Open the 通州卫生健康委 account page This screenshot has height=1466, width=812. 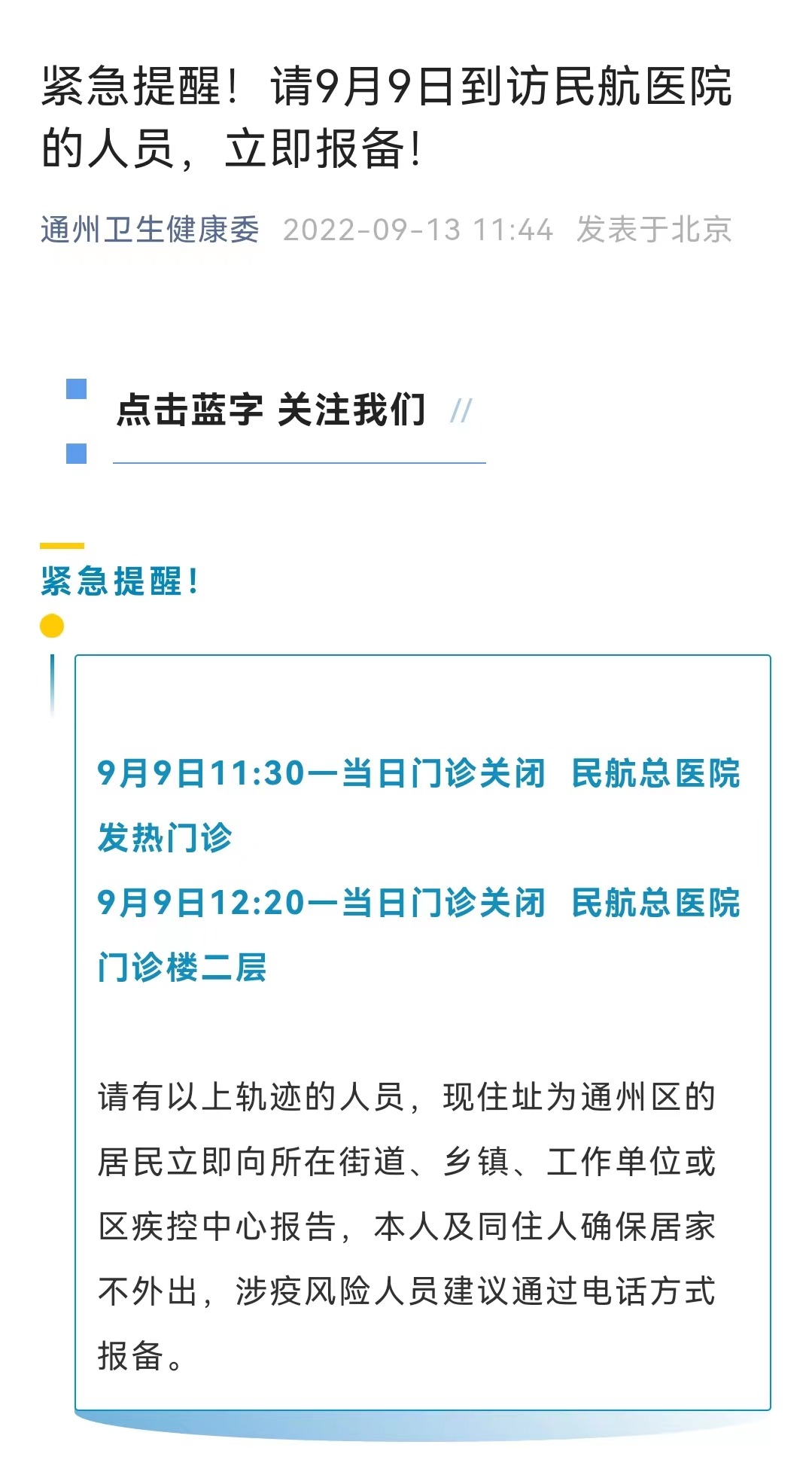click(x=150, y=230)
